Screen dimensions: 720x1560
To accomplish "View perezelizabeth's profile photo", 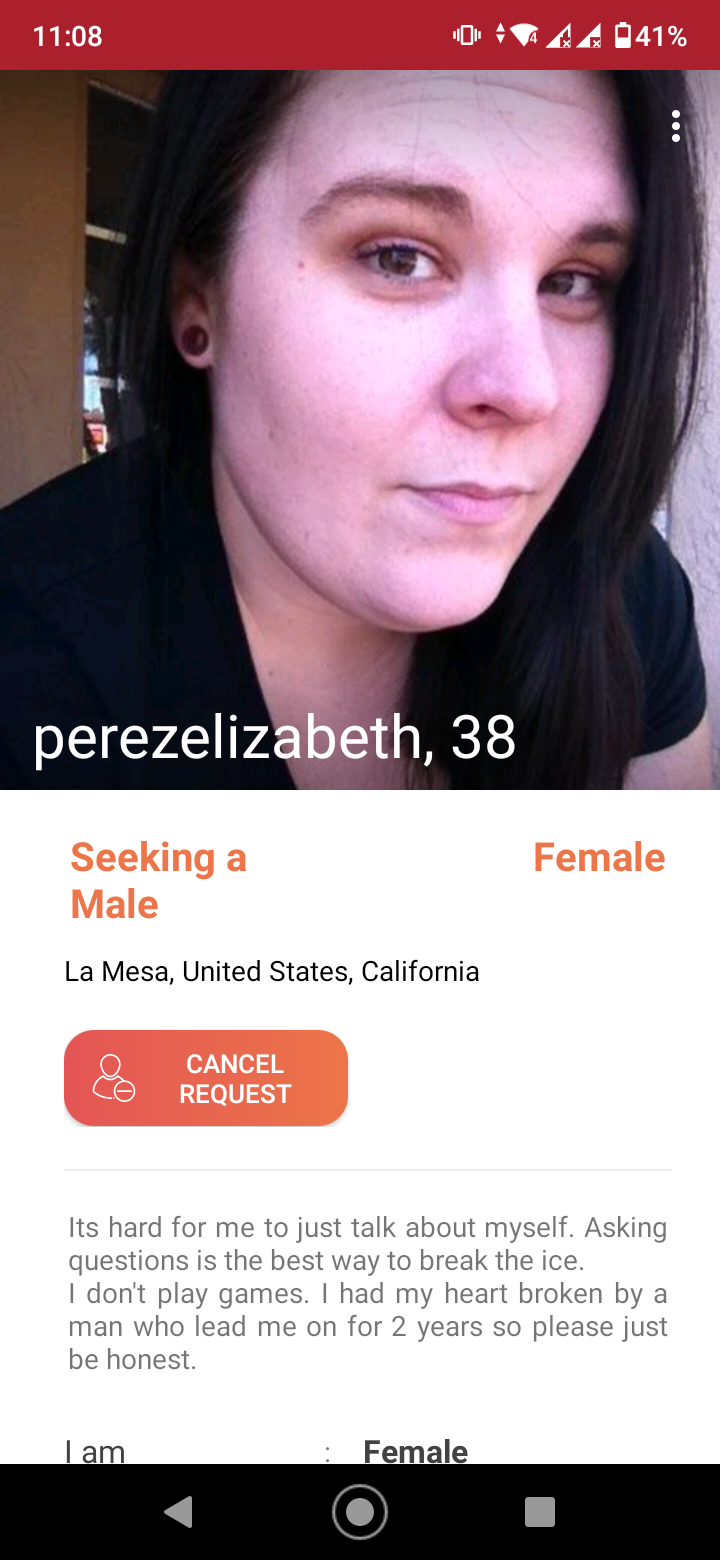I will 360,430.
